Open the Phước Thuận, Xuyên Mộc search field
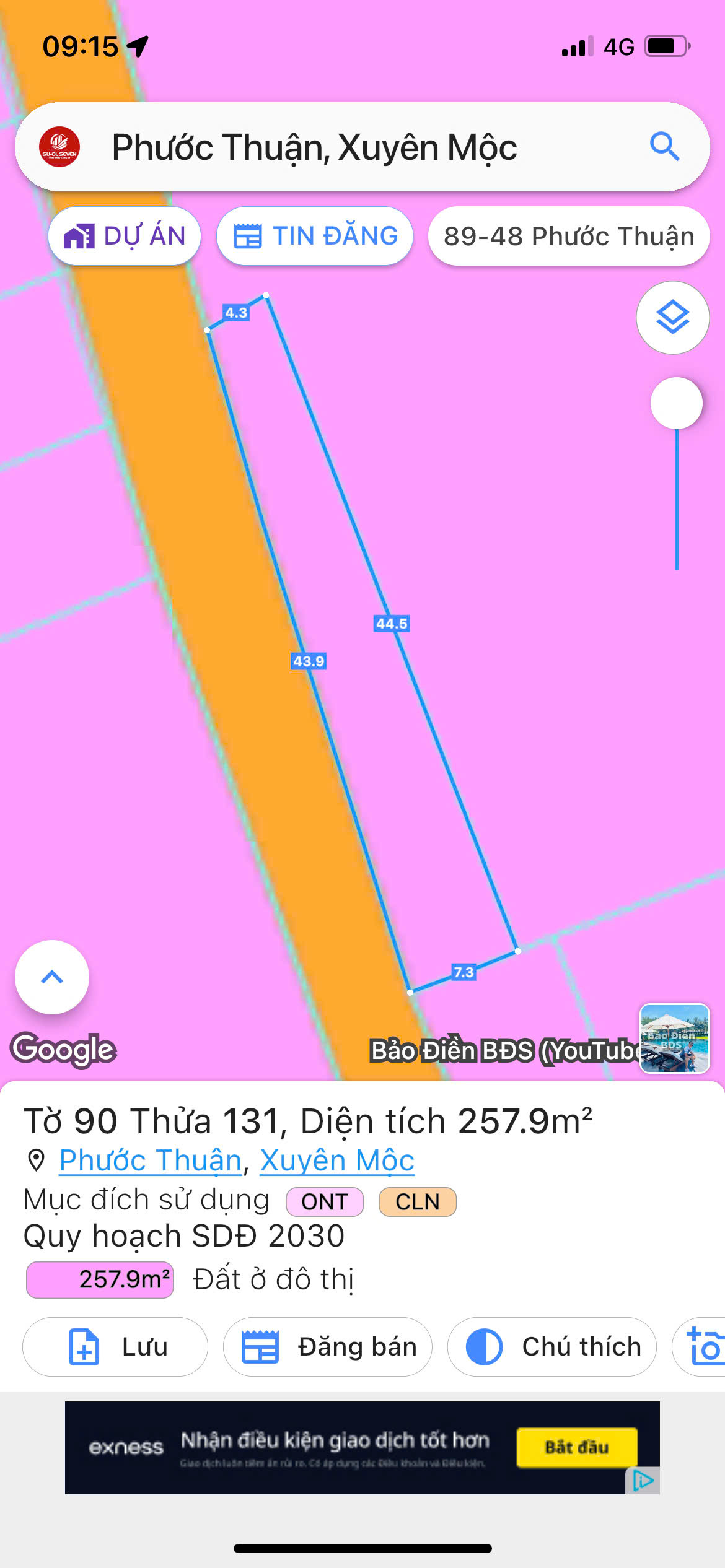Image resolution: width=725 pixels, height=1568 pixels. pos(362,147)
